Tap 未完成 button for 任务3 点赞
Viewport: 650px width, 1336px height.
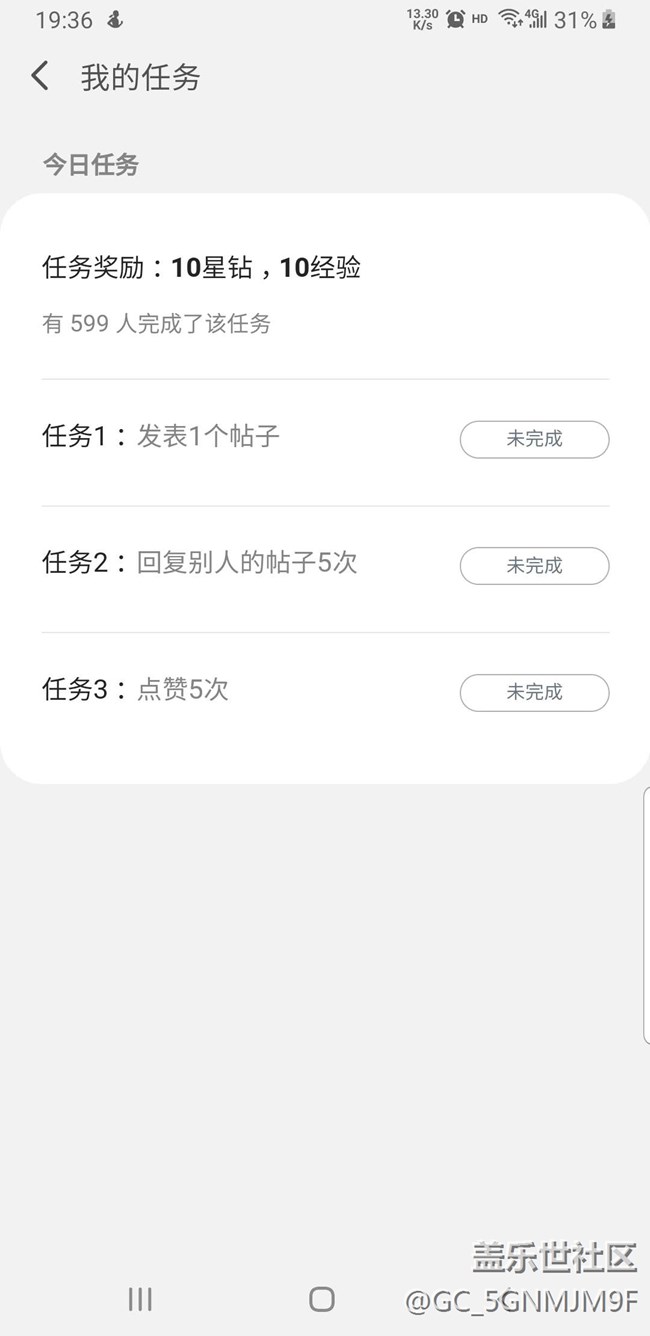click(x=534, y=692)
